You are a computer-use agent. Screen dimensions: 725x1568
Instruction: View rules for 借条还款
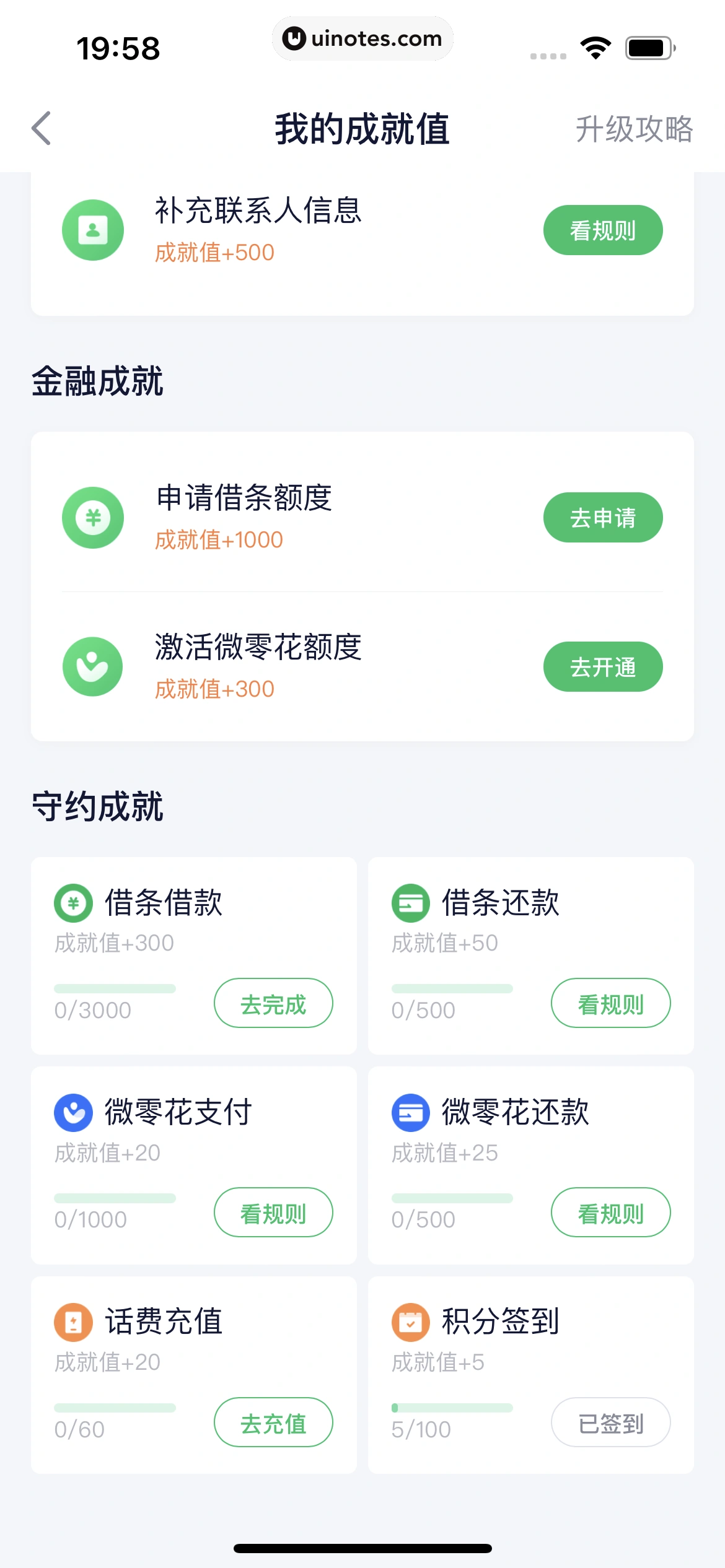(610, 1003)
